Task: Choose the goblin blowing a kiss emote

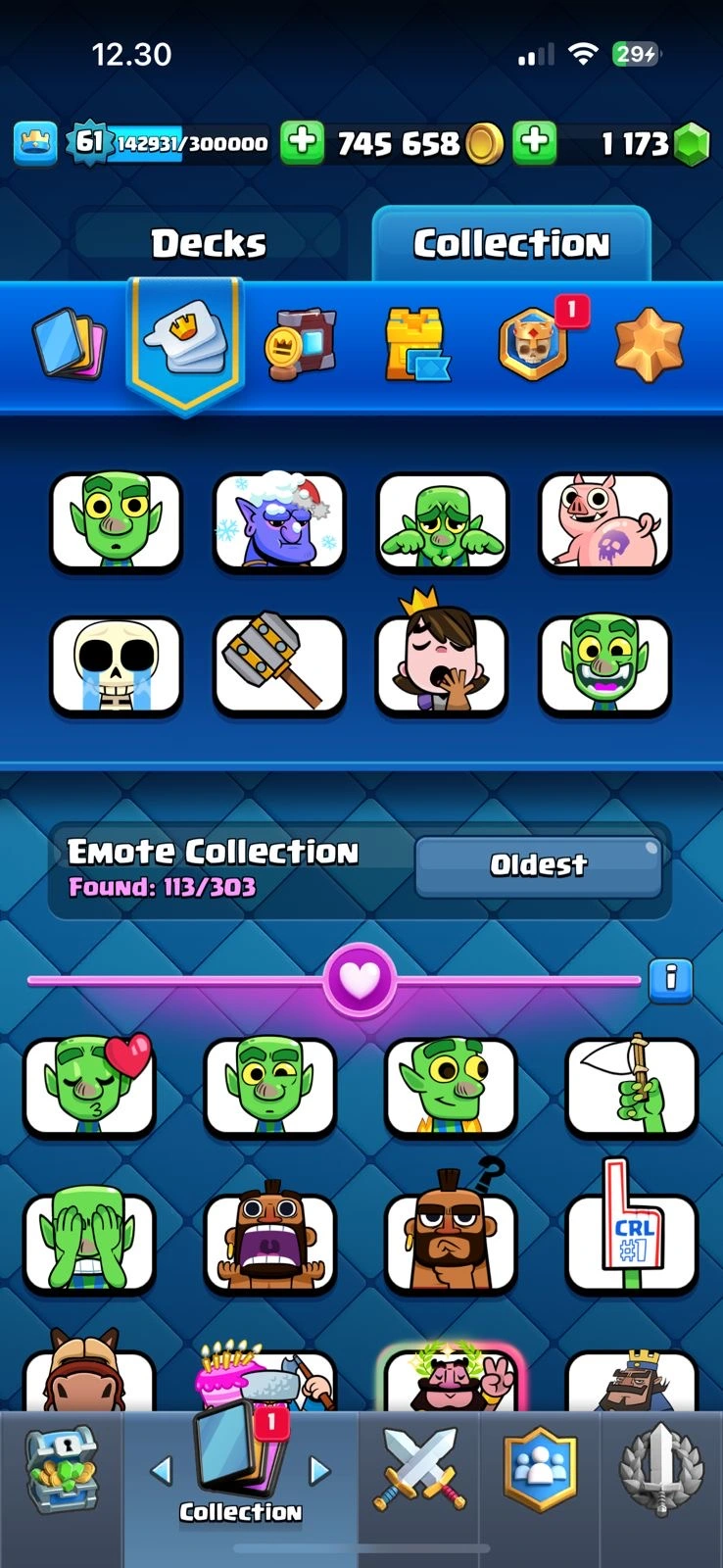Action: click(x=90, y=1086)
